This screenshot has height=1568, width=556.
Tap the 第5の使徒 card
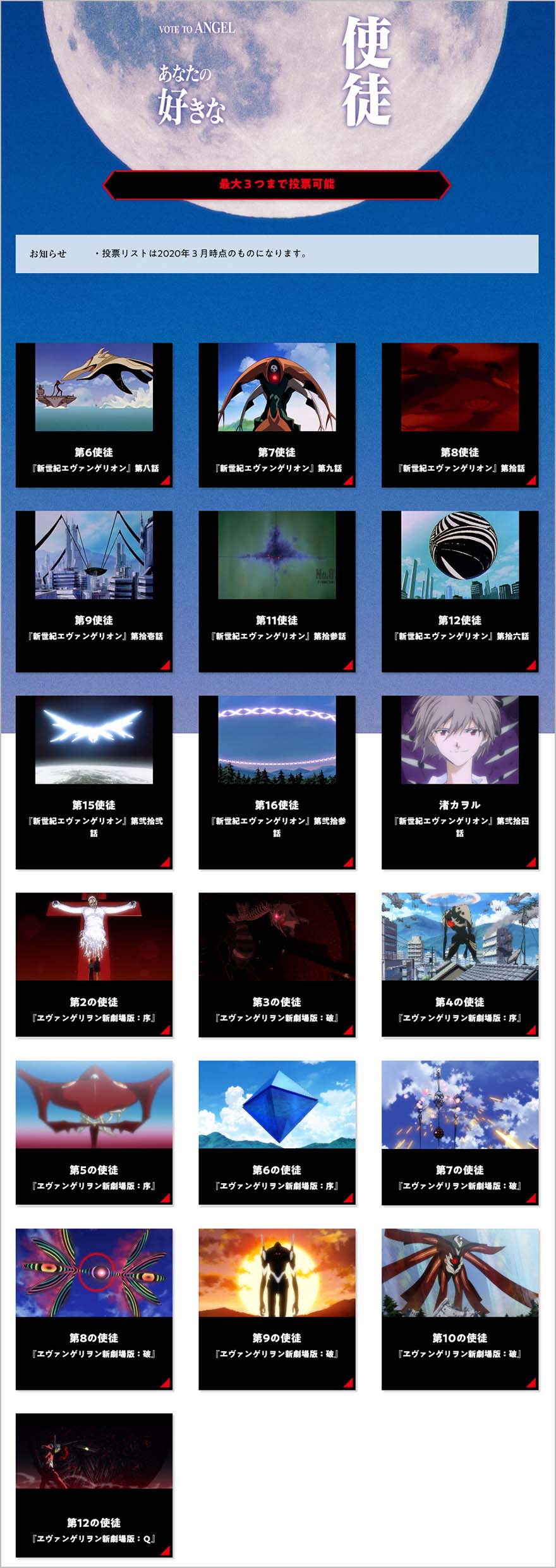(94, 1133)
